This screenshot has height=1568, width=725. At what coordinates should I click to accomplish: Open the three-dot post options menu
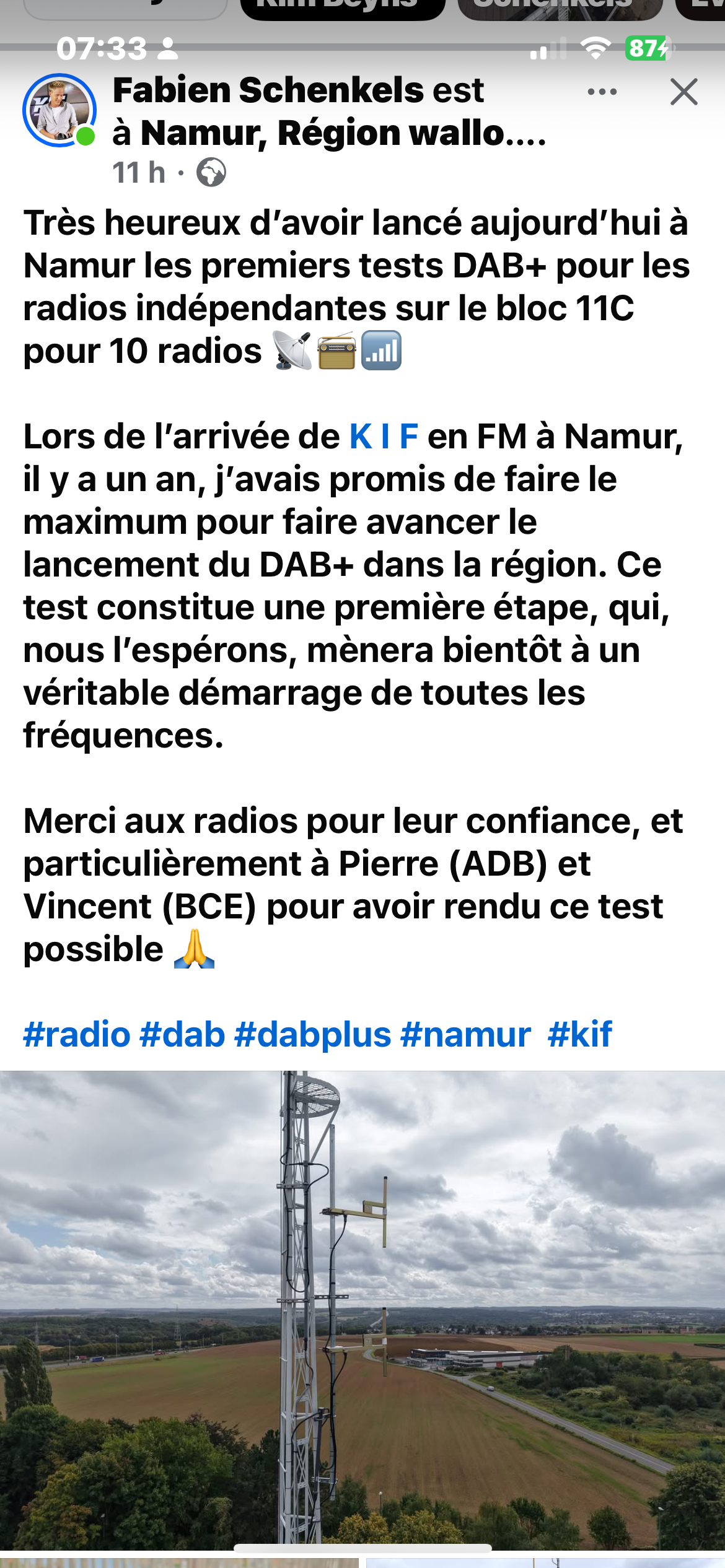coord(602,92)
